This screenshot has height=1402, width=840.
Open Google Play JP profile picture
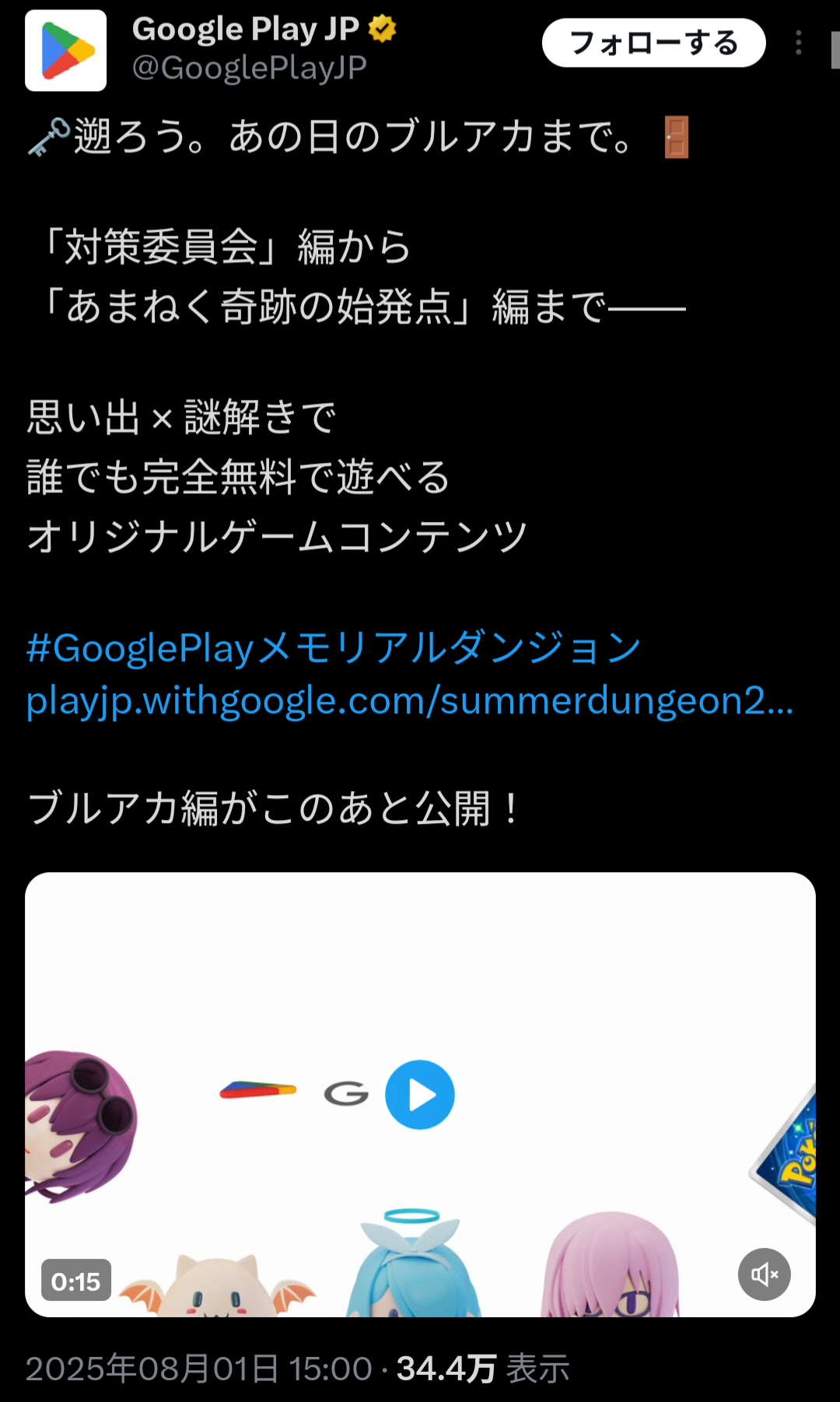[x=65, y=51]
